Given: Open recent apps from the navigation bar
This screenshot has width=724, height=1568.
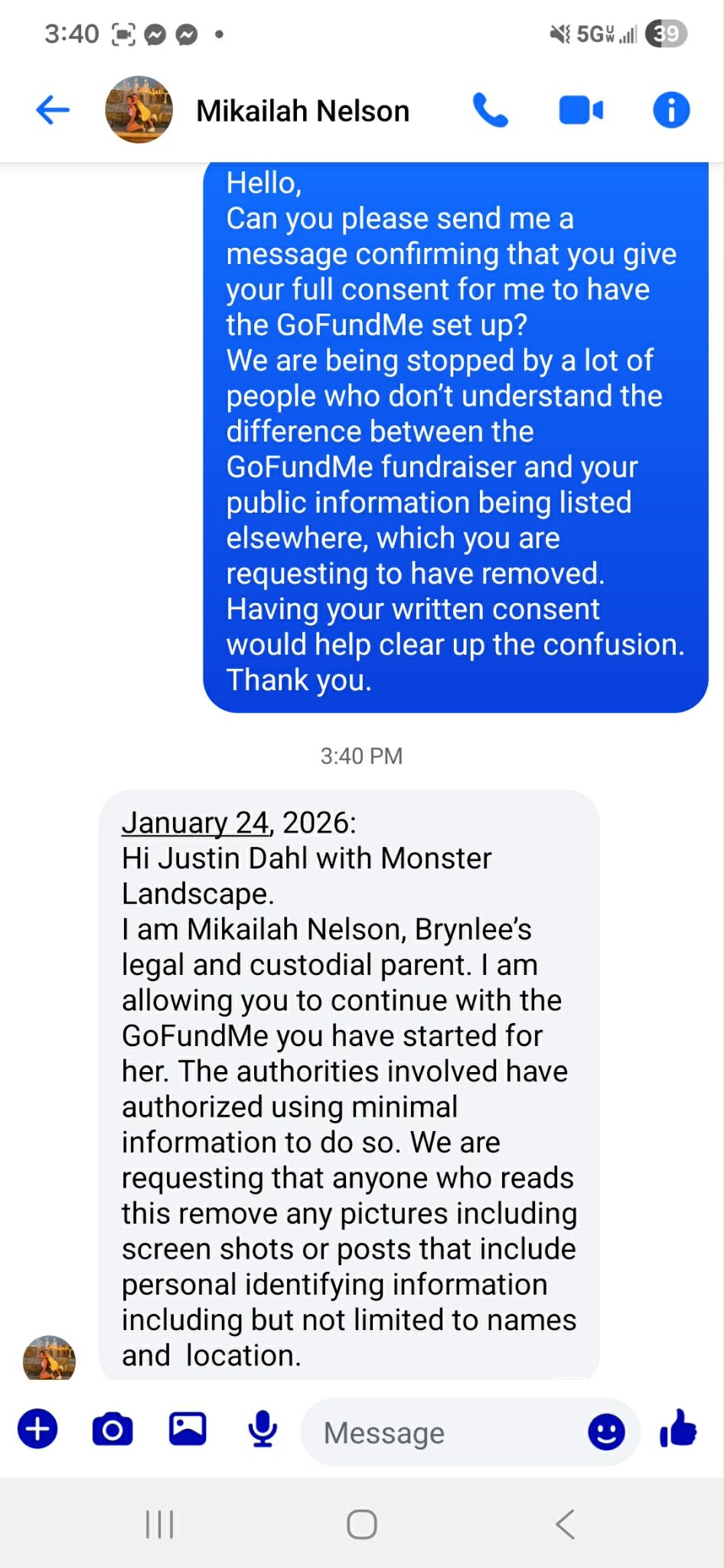Looking at the screenshot, I should [160, 1524].
